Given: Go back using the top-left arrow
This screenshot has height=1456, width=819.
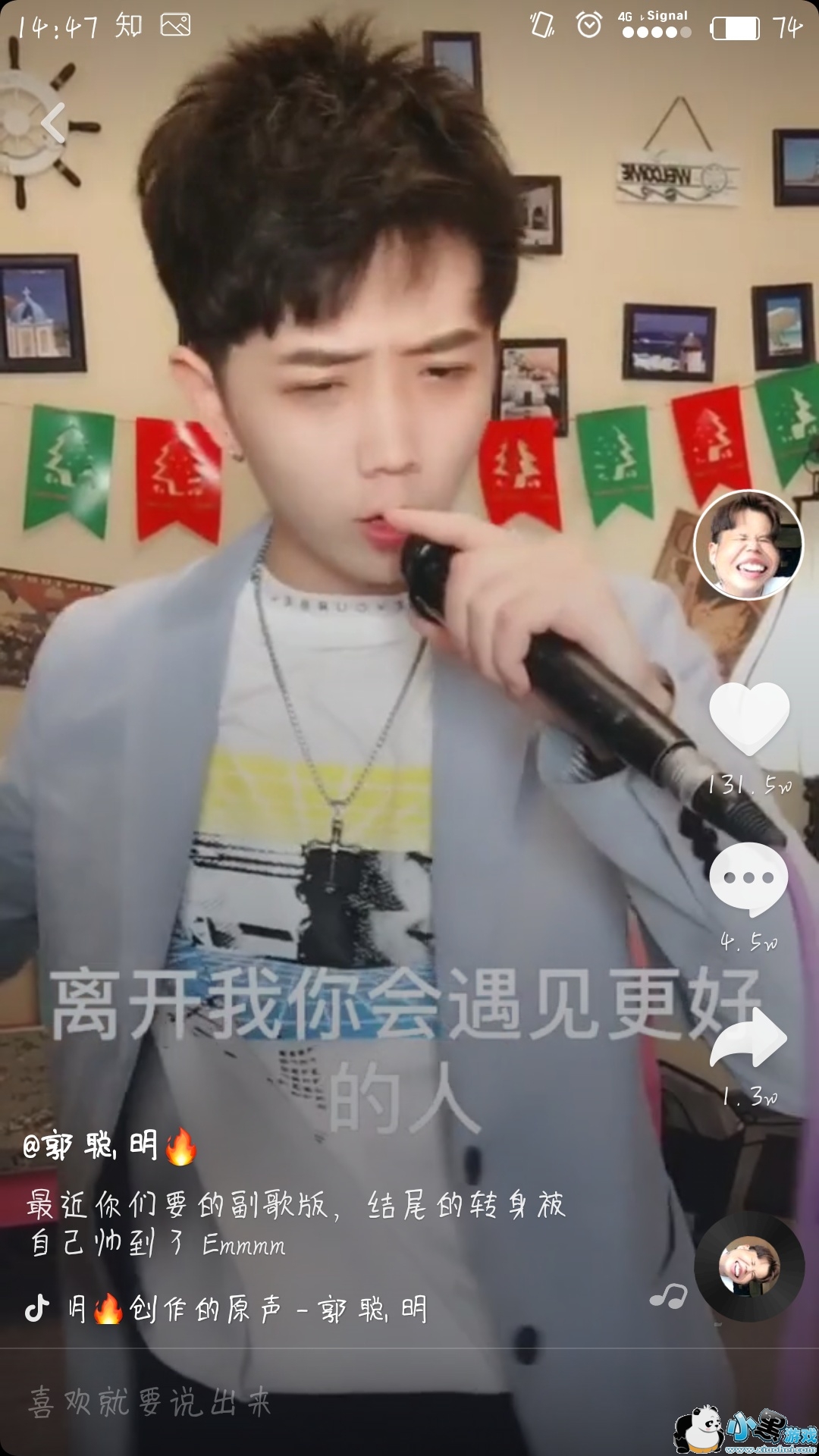Looking at the screenshot, I should [53, 124].
